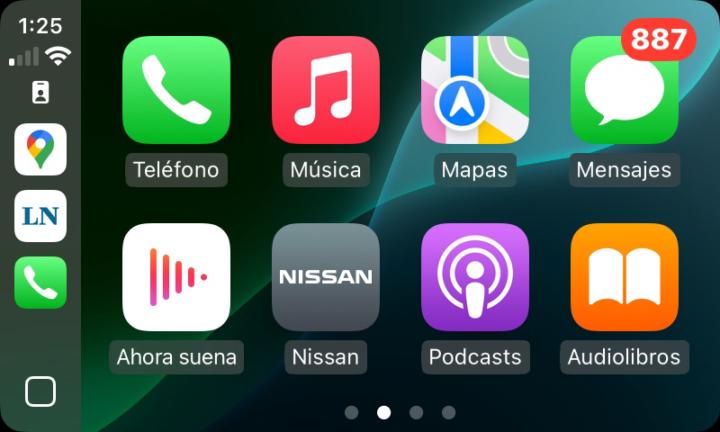
Task: Tap the phone shortcut in the sidebar
Action: click(x=40, y=283)
